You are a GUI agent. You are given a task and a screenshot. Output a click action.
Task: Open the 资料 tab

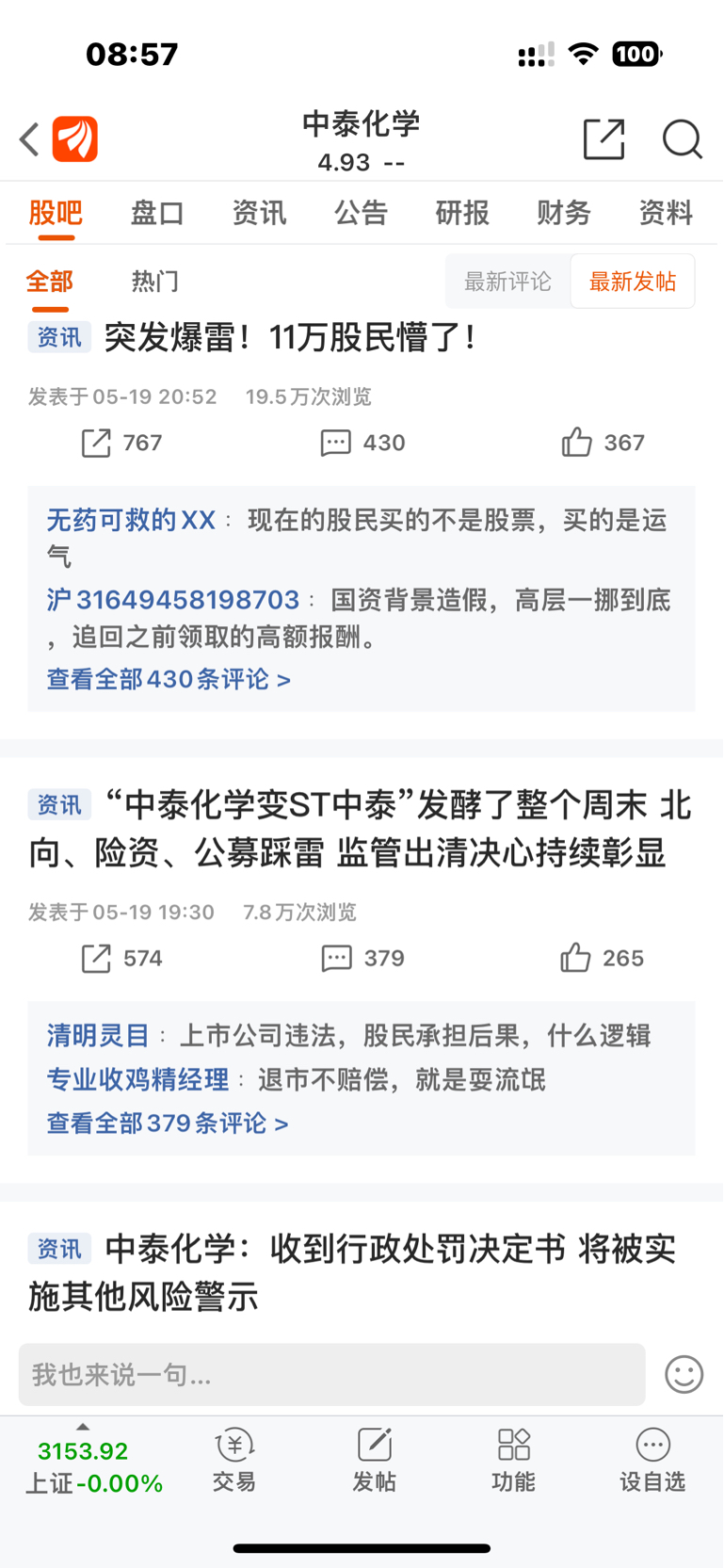click(666, 213)
